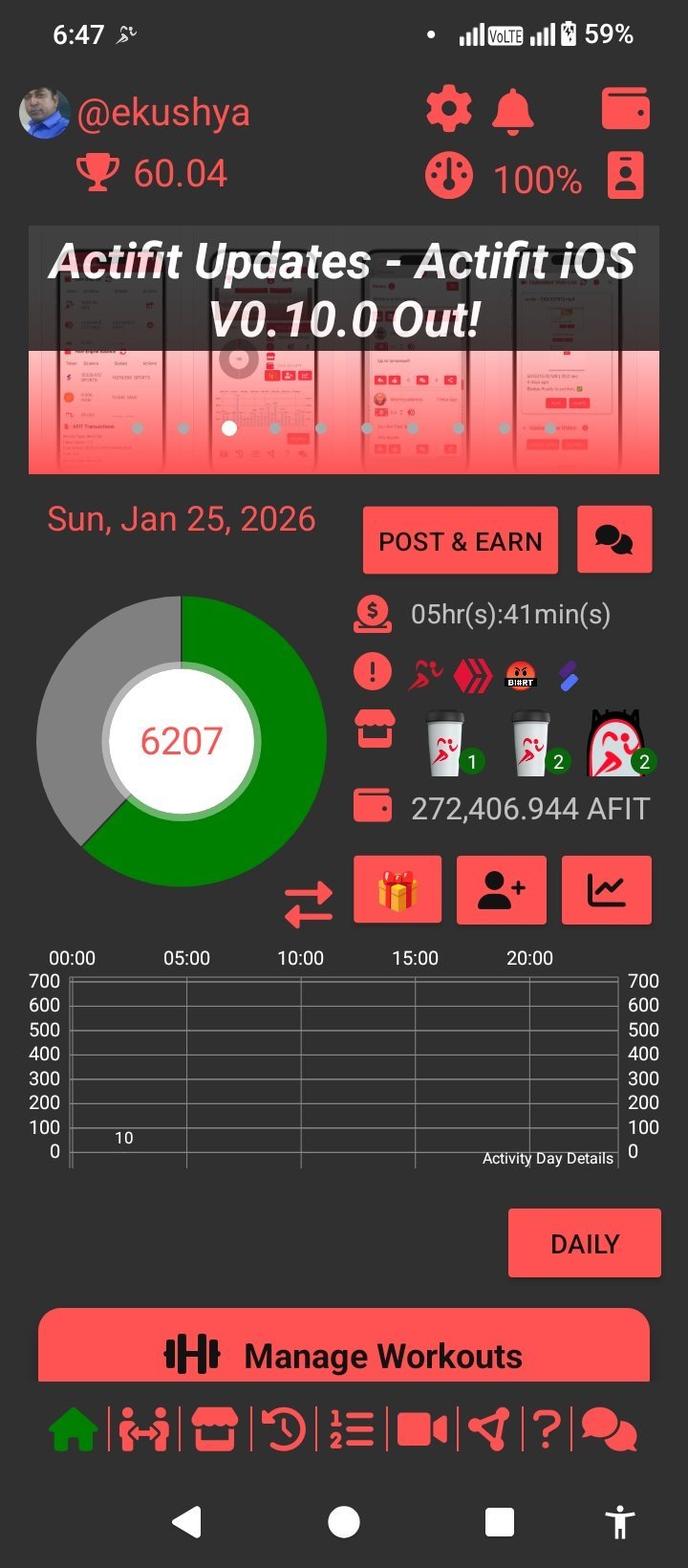Open the activity history clock tab
This screenshot has height=1568, width=688.
pyautogui.click(x=284, y=1430)
